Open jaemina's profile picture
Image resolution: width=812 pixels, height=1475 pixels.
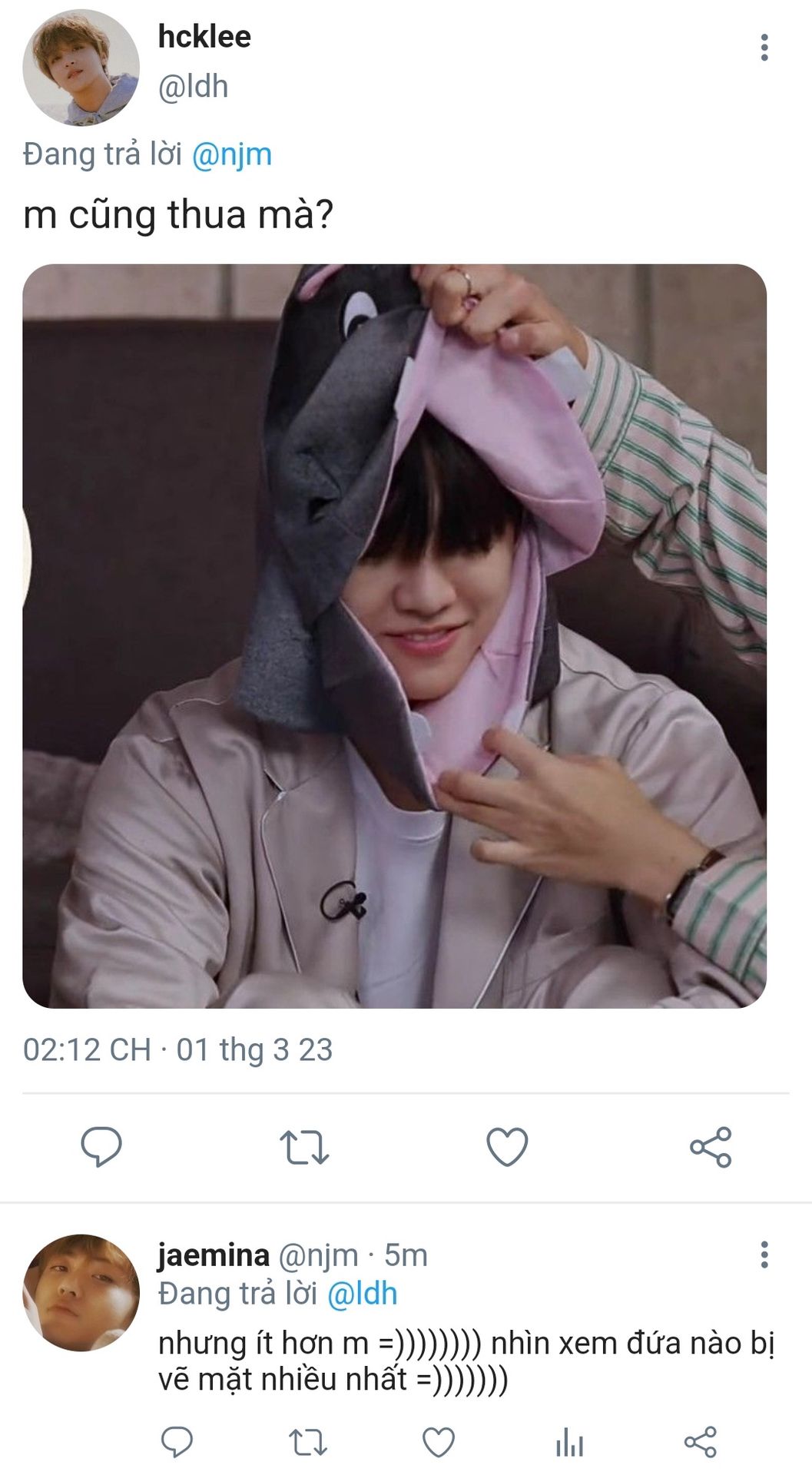coord(81,1292)
